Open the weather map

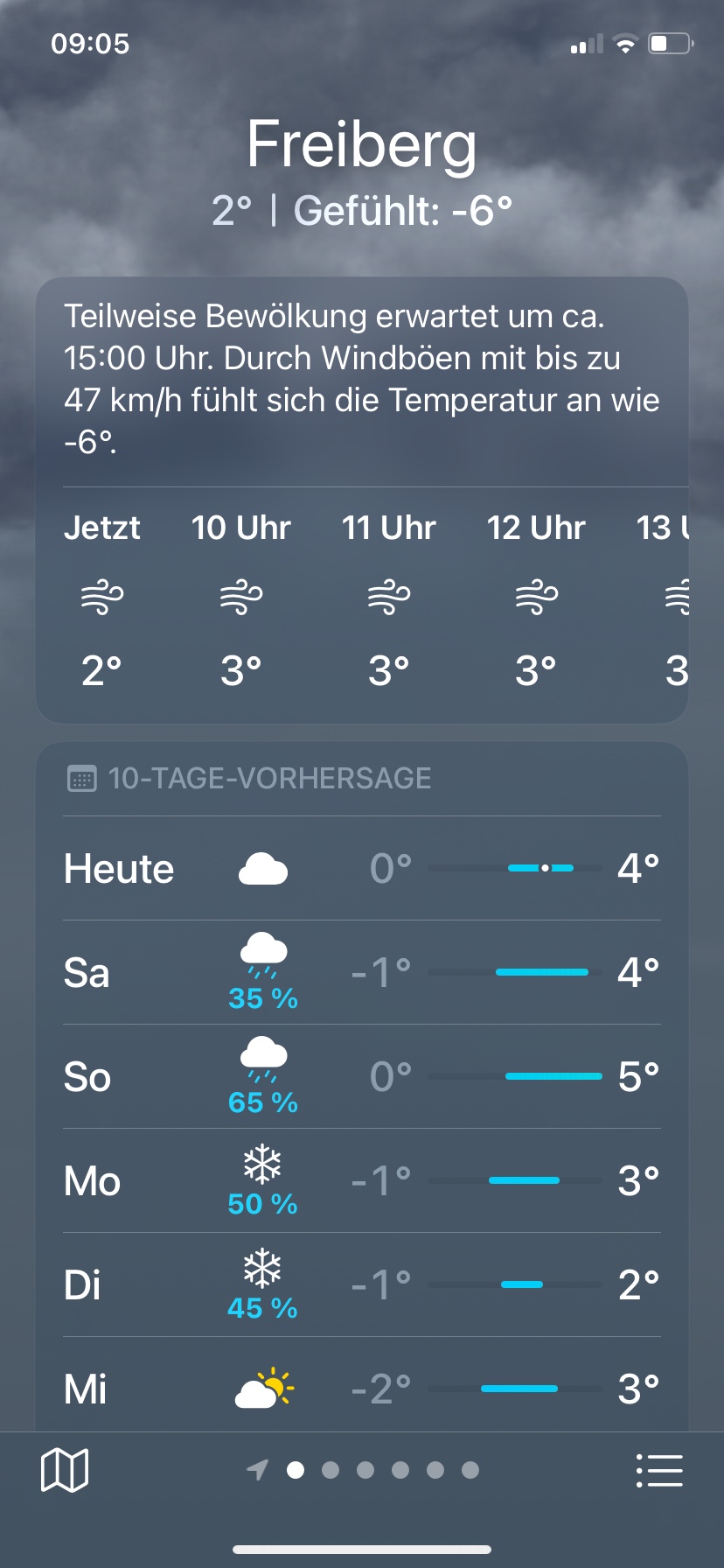pyautogui.click(x=65, y=1469)
